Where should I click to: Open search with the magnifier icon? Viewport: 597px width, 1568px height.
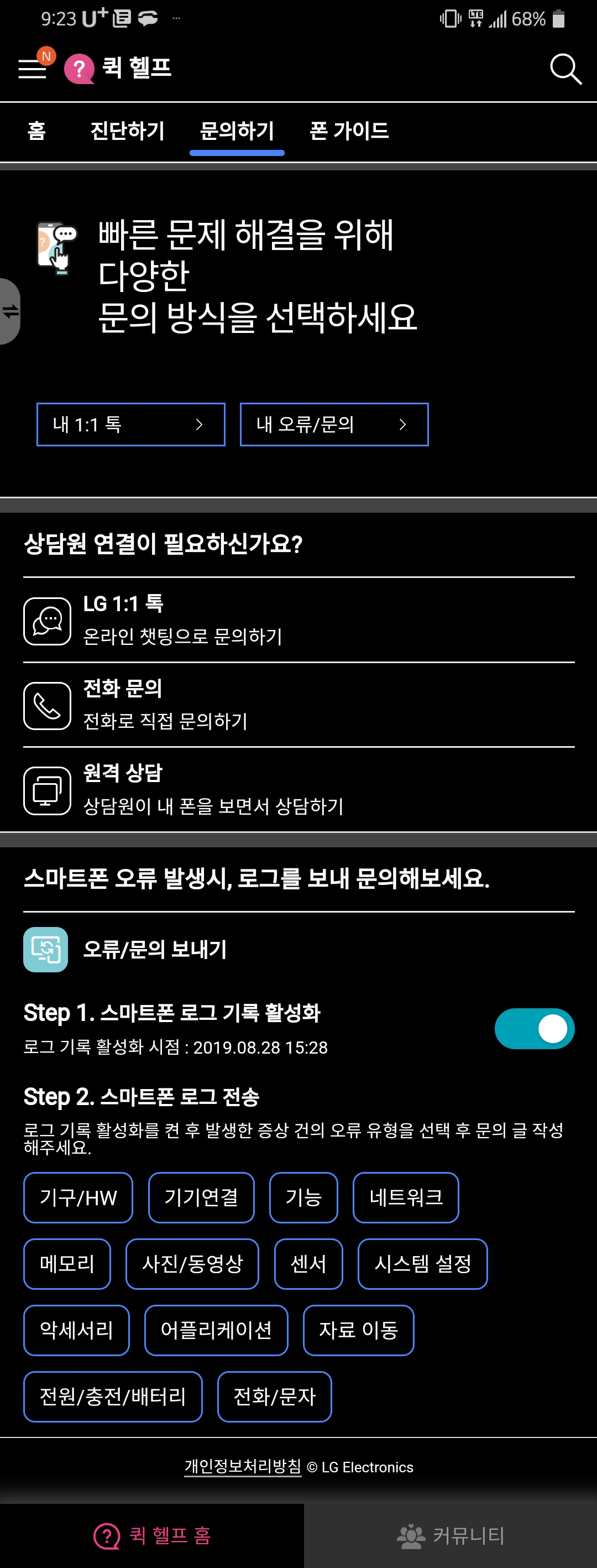point(565,69)
